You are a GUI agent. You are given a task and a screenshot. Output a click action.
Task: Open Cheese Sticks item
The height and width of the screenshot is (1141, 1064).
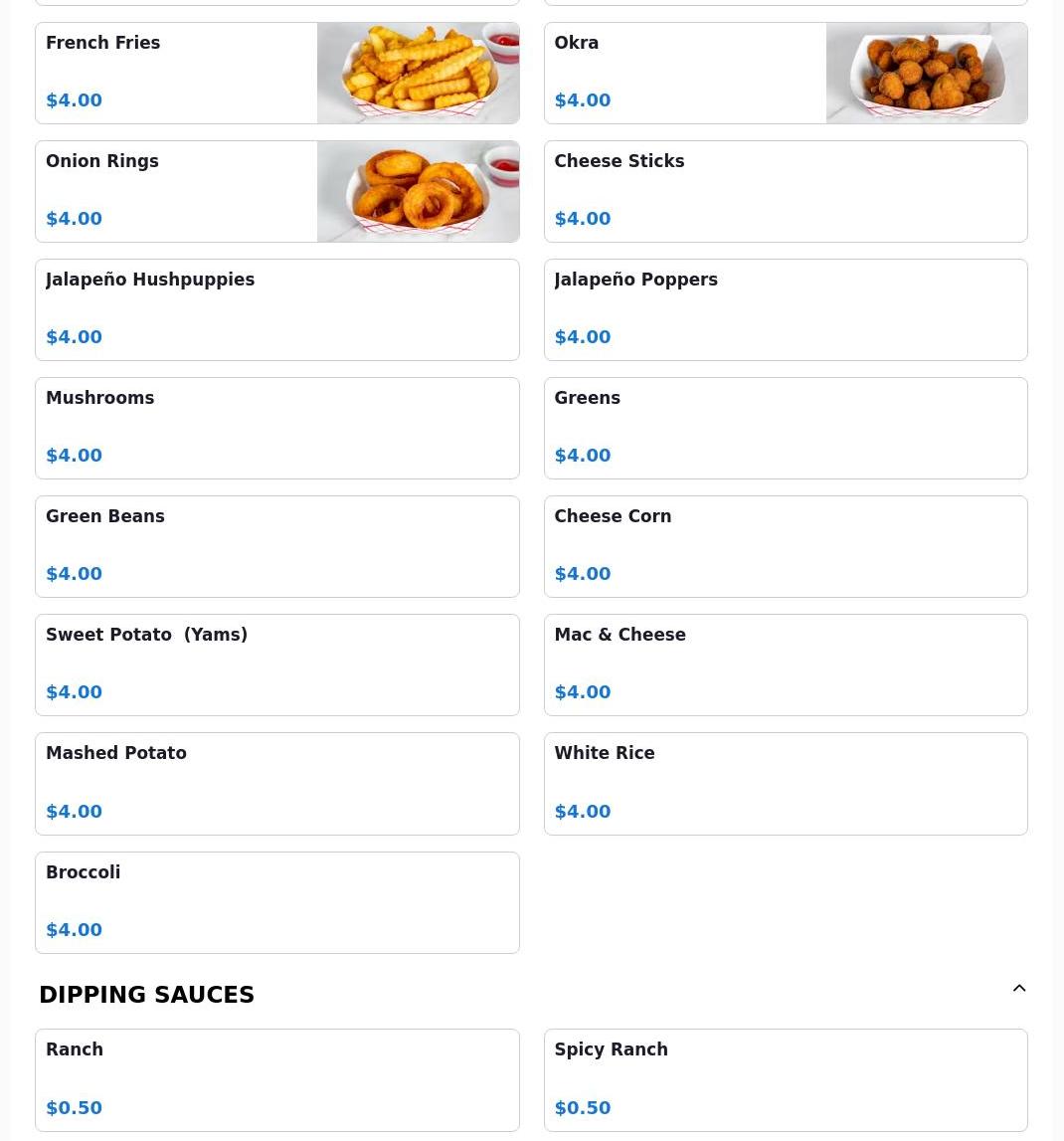pyautogui.click(x=785, y=191)
